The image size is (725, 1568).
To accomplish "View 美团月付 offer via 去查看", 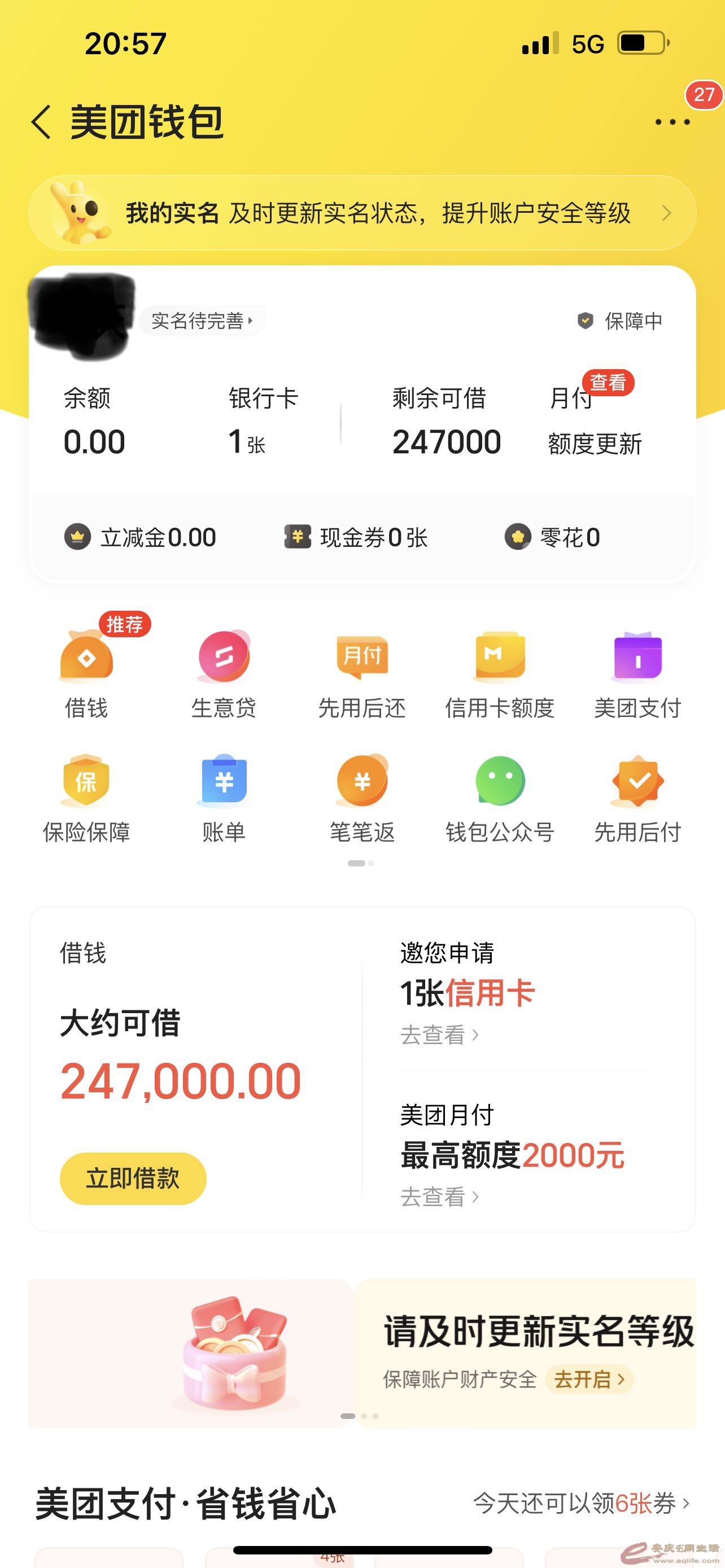I will (x=439, y=1197).
